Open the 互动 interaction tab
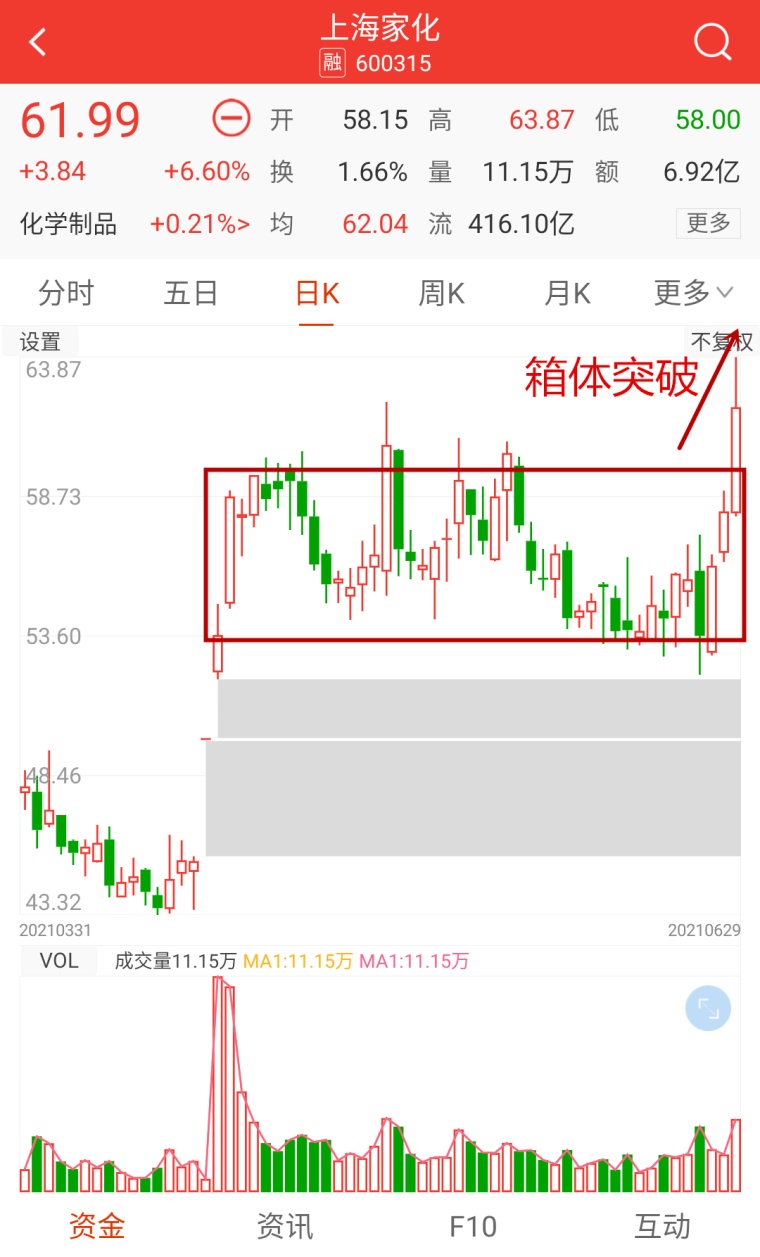 [x=662, y=1225]
